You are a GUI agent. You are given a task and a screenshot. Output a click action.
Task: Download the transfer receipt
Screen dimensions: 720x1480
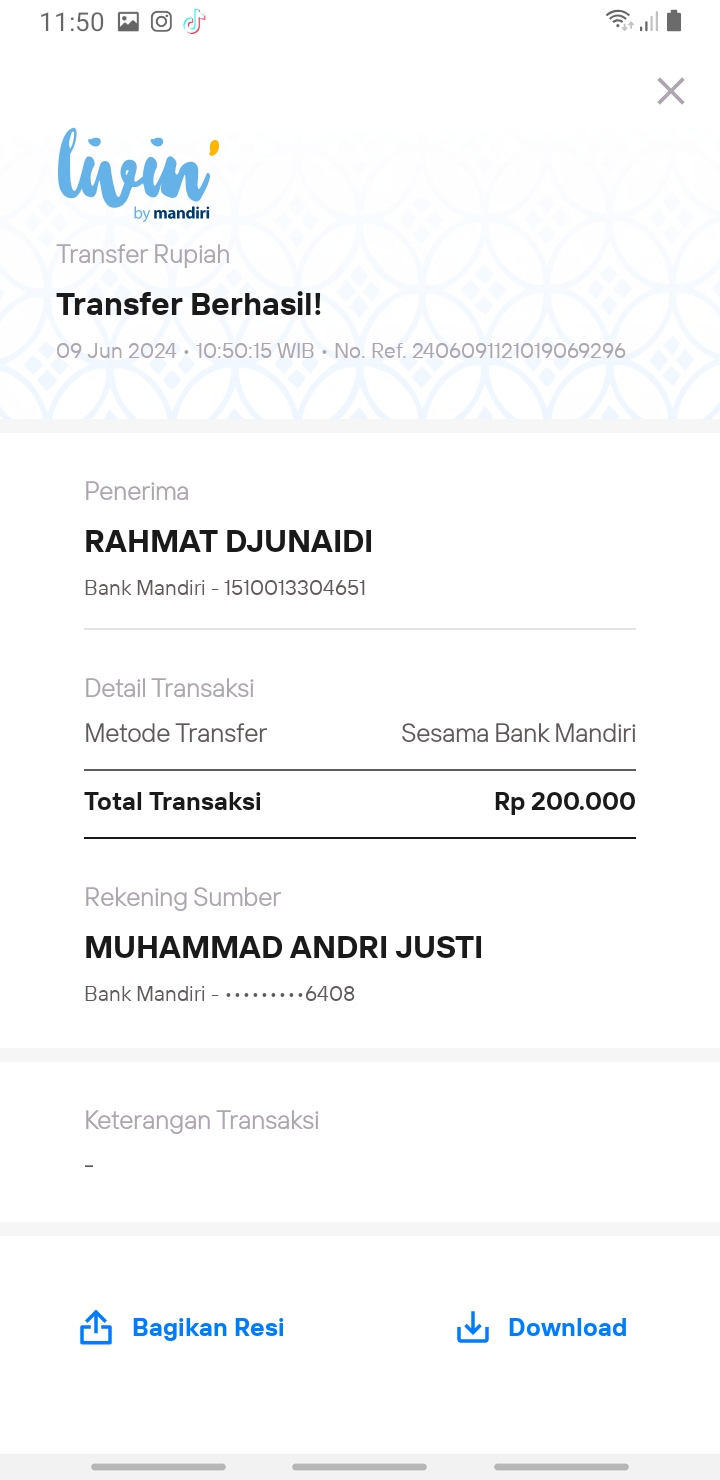pos(541,1327)
